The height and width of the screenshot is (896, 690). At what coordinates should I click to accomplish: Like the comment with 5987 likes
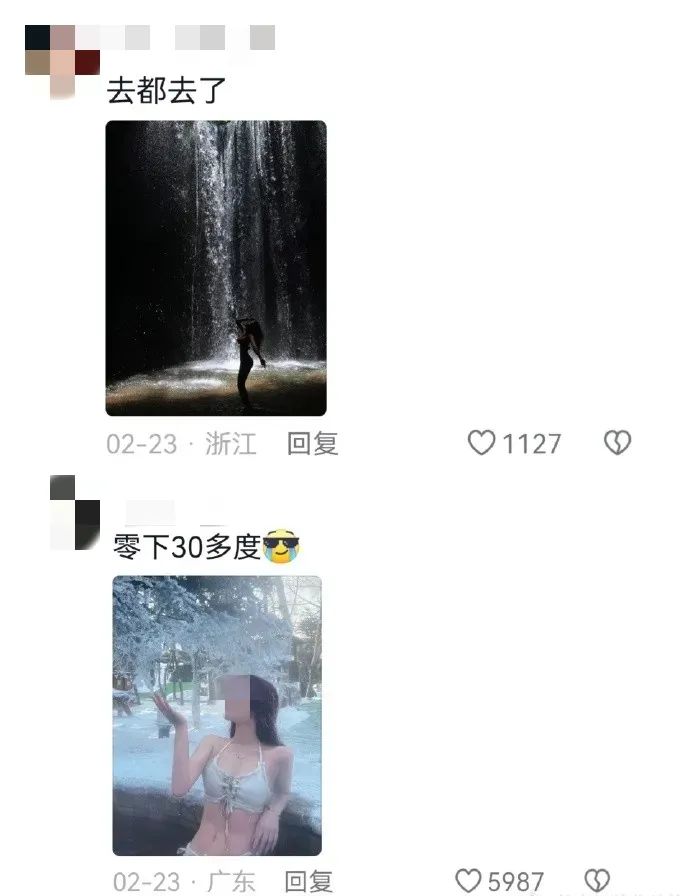tap(468, 881)
